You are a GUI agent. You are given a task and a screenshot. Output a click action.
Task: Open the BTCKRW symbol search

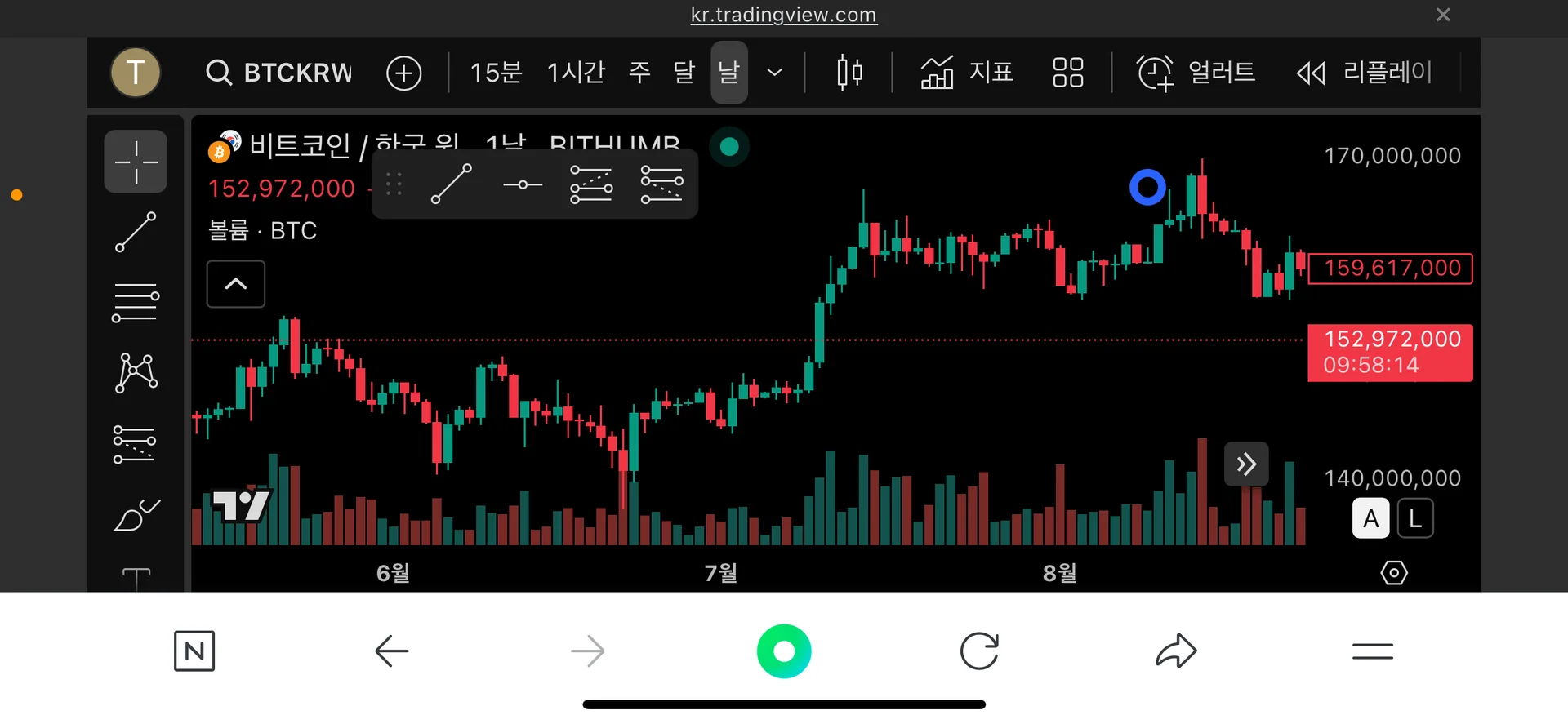point(279,73)
